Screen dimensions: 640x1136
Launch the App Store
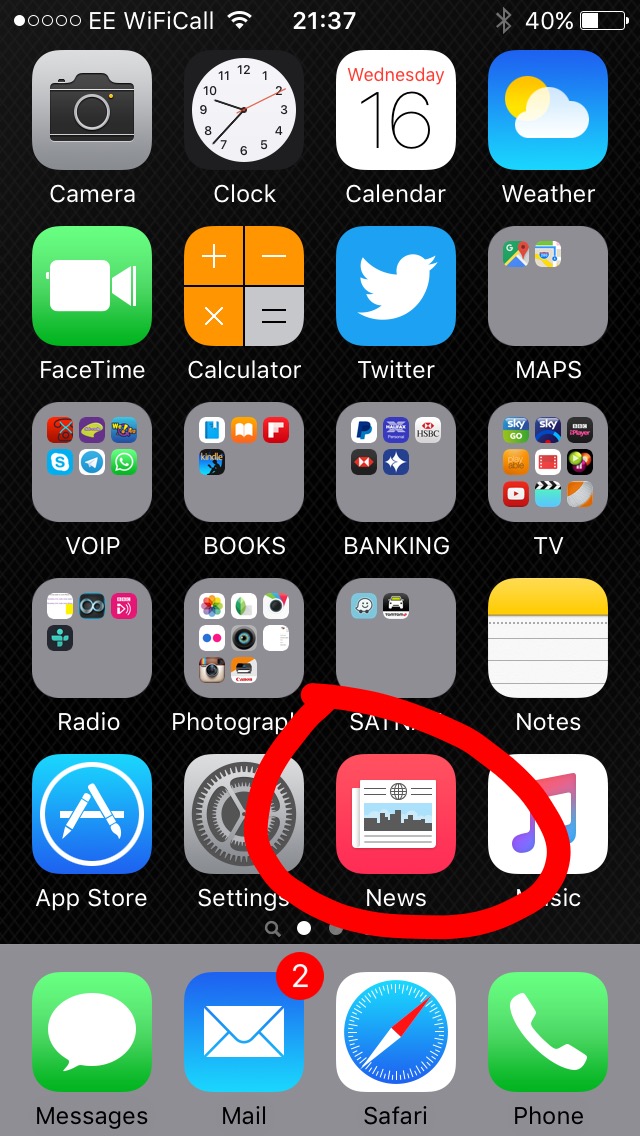click(x=92, y=814)
